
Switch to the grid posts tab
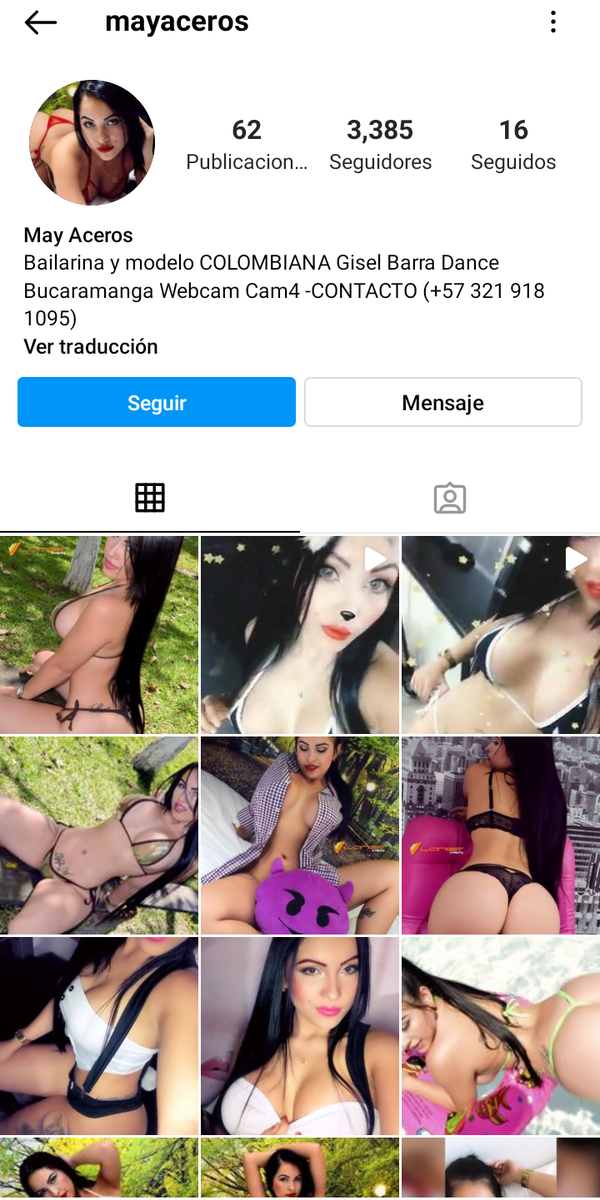(x=150, y=498)
